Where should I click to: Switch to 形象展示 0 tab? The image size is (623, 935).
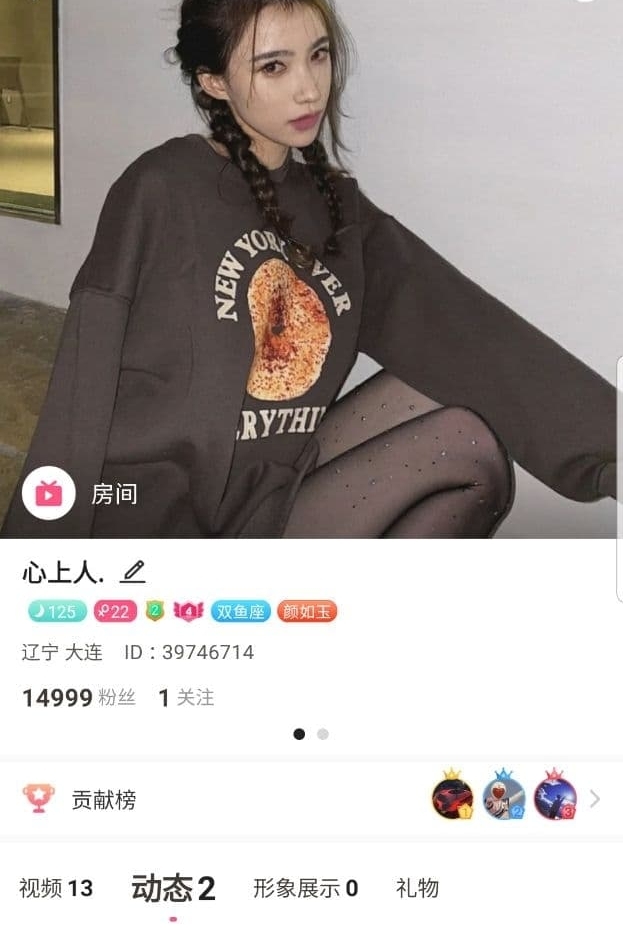pos(305,888)
